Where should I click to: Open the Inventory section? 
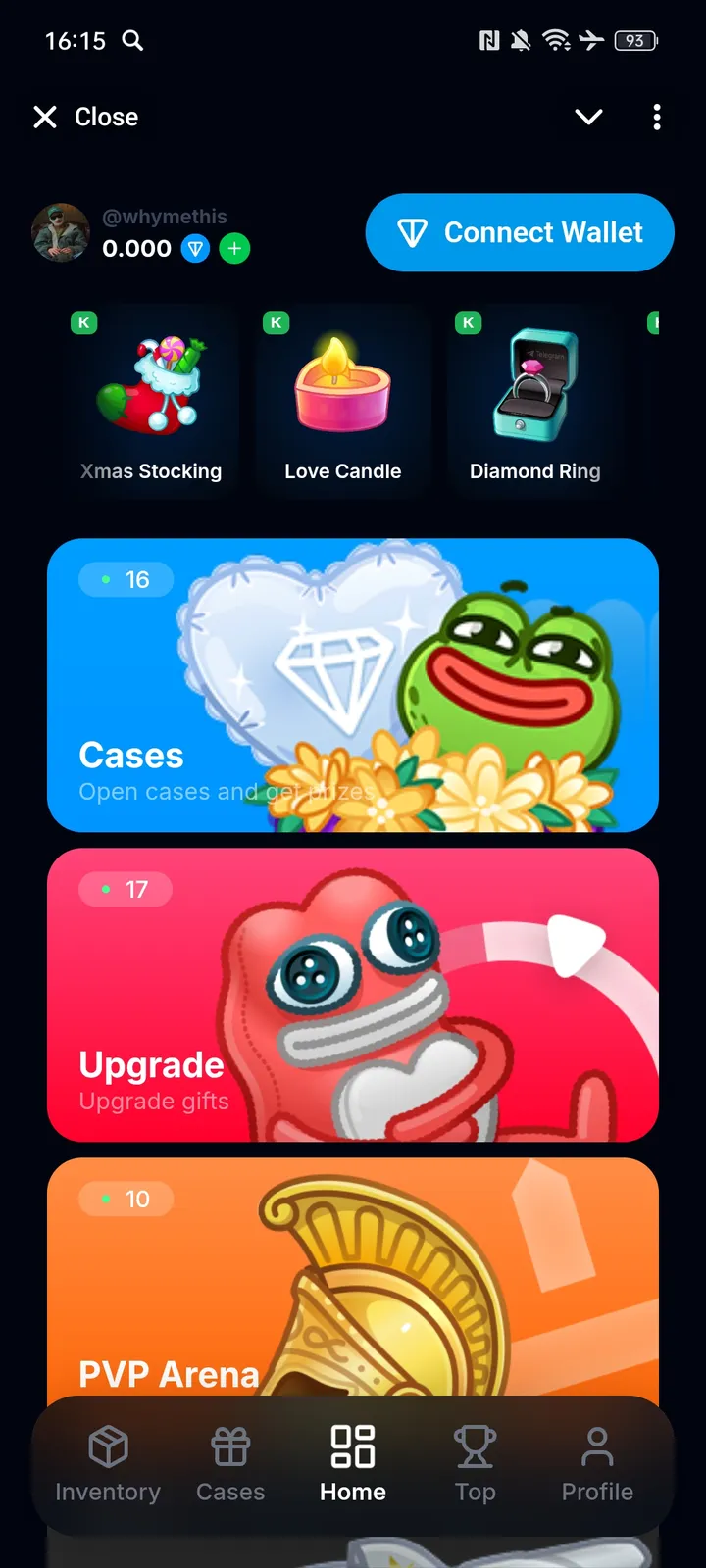coord(108,1463)
